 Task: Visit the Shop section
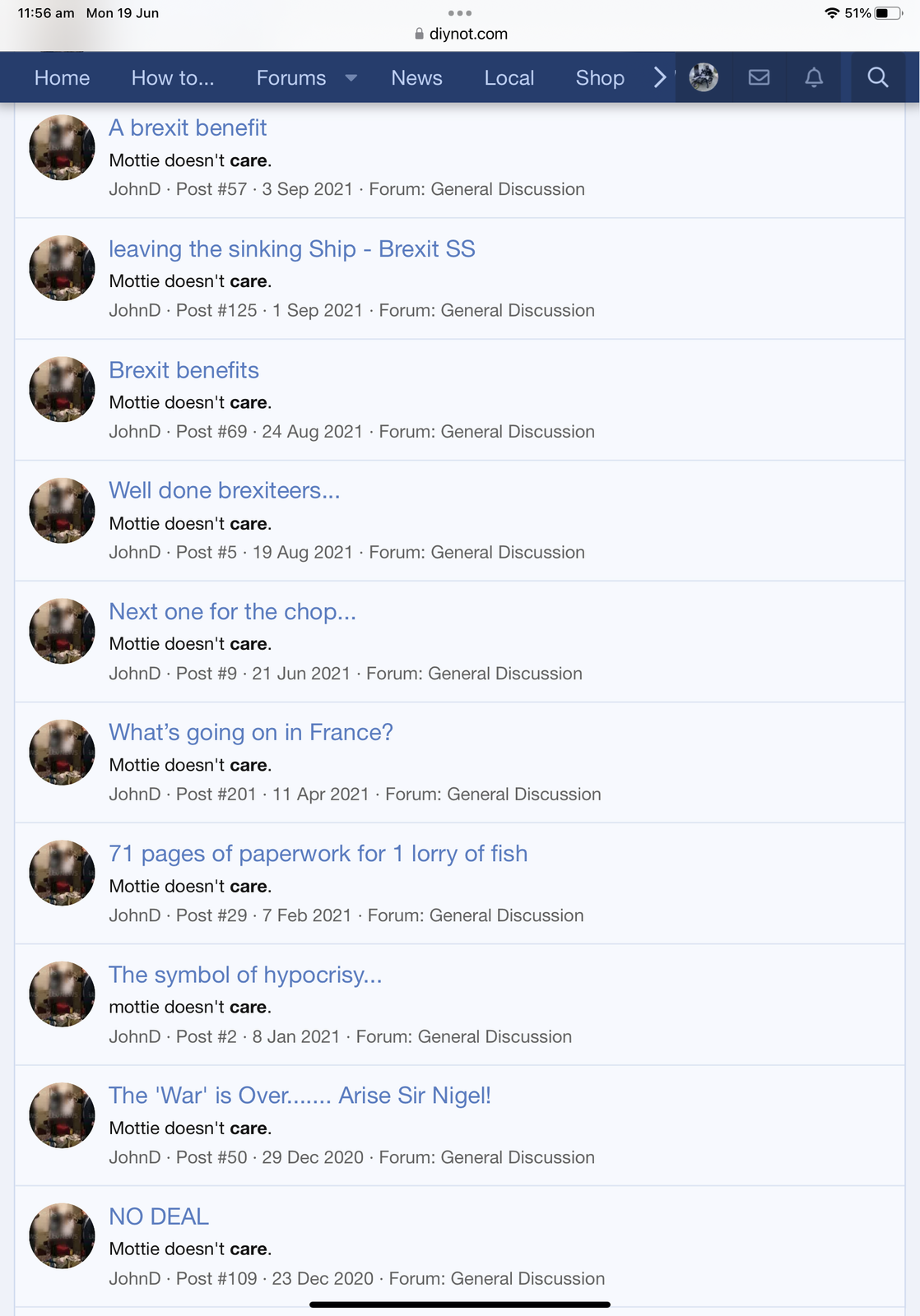(x=599, y=78)
